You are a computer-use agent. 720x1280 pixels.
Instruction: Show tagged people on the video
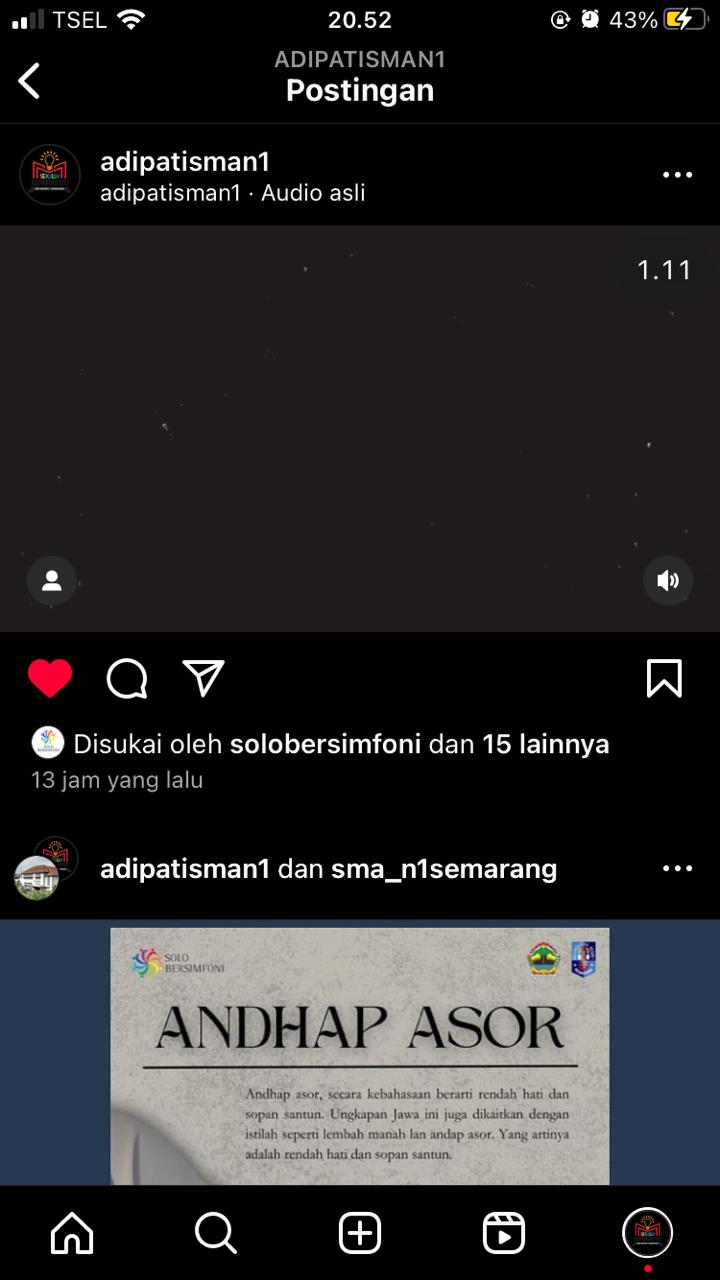52,581
